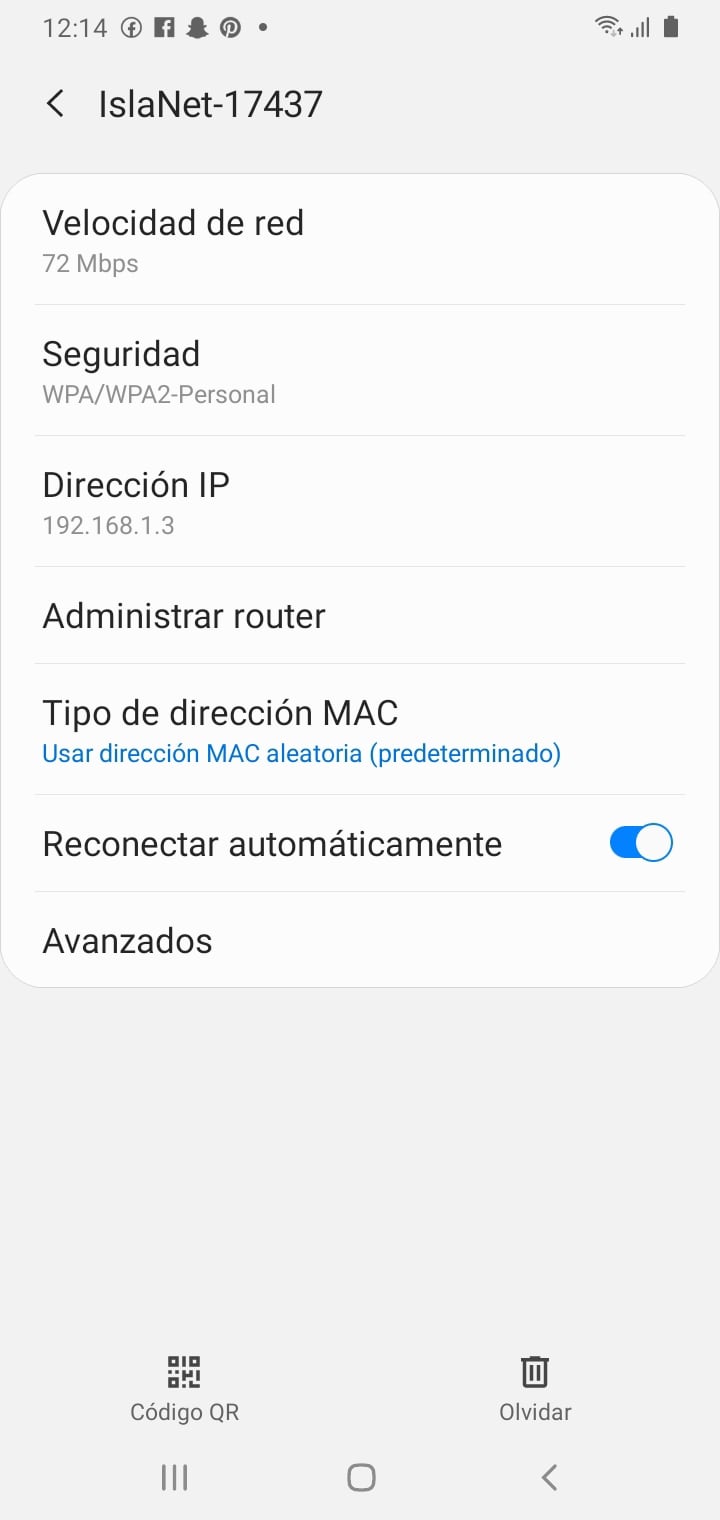Viewport: 720px width, 1520px height.
Task: Expand Avanzados options
Action: [x=360, y=941]
